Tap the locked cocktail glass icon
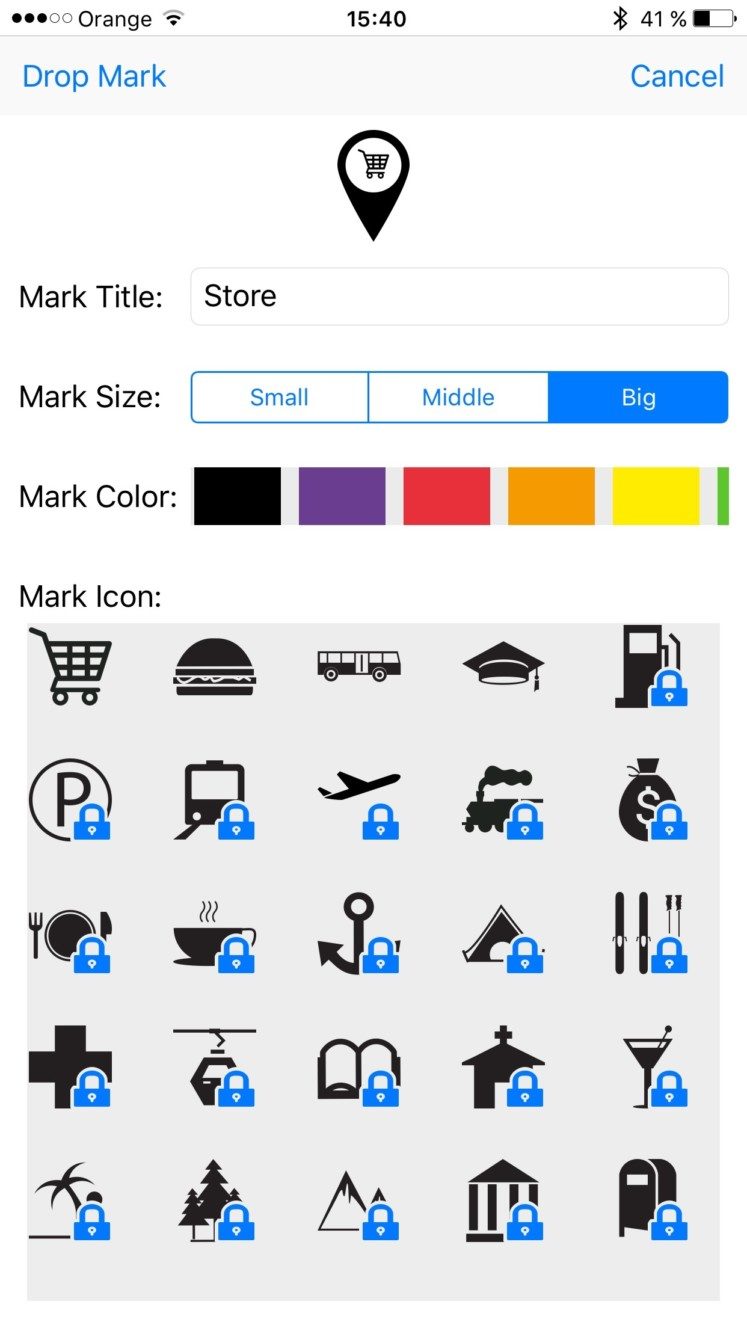 tap(652, 1066)
